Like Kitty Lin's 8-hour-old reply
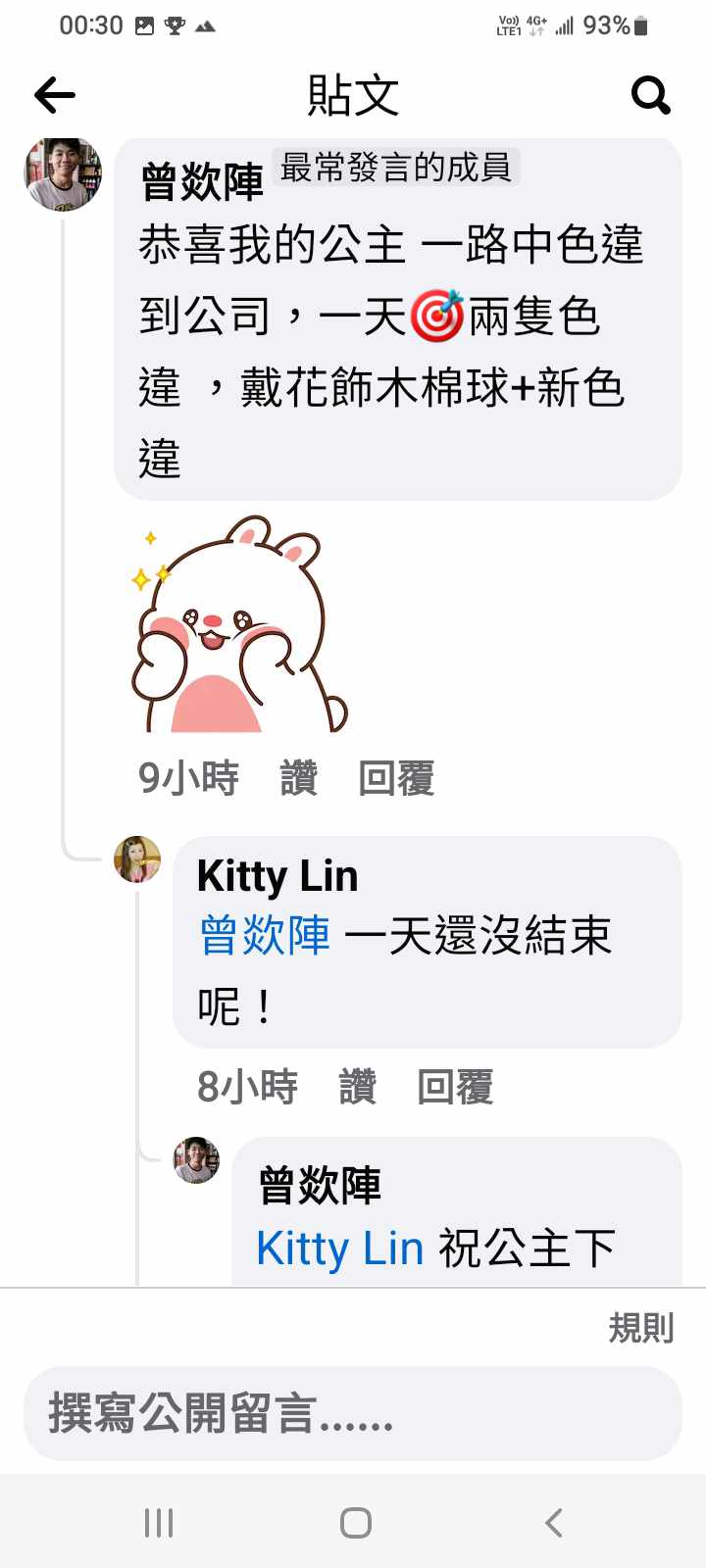The image size is (706, 1568). click(x=358, y=1087)
